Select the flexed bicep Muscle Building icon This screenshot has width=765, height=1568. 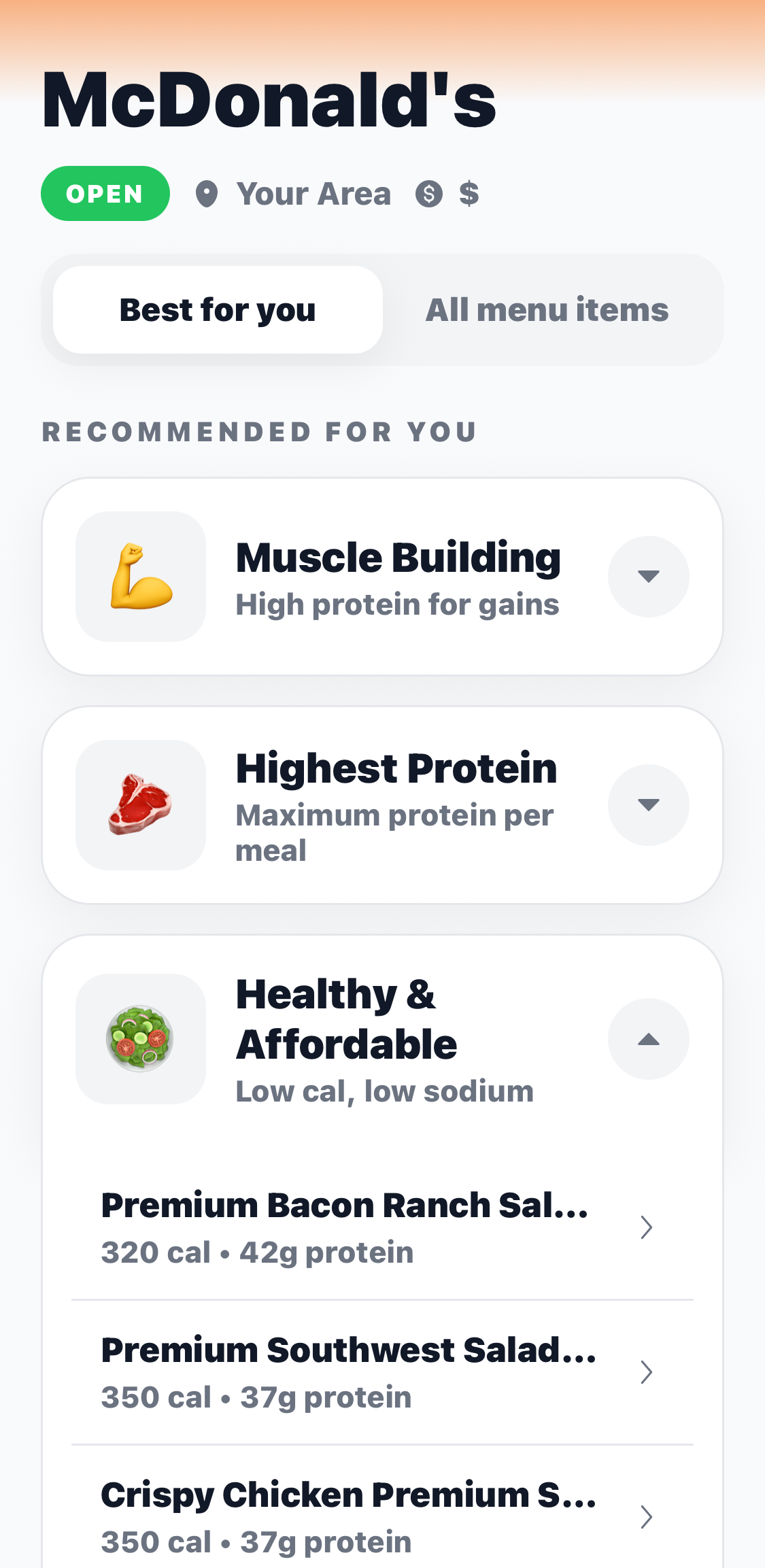[x=140, y=577]
